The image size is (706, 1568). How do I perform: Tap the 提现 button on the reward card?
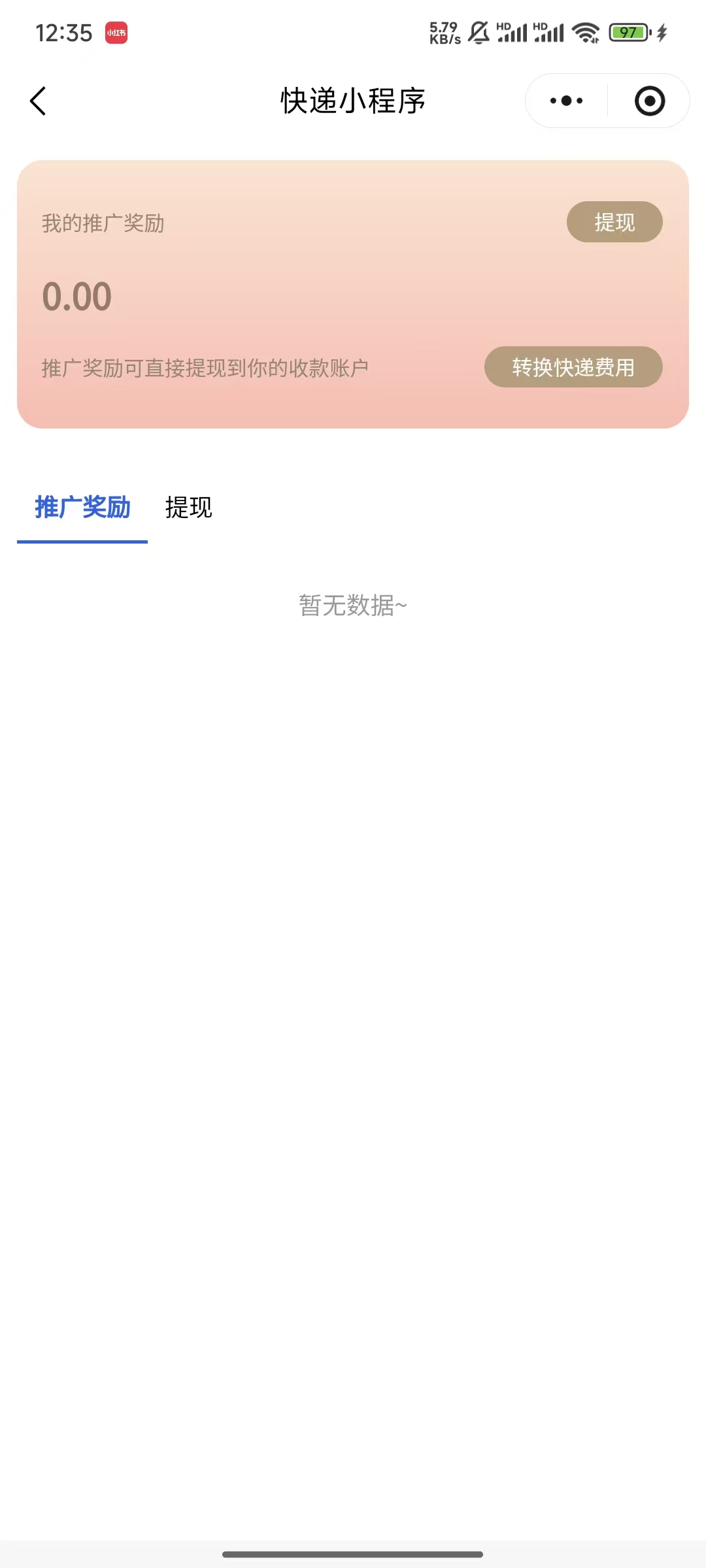614,222
